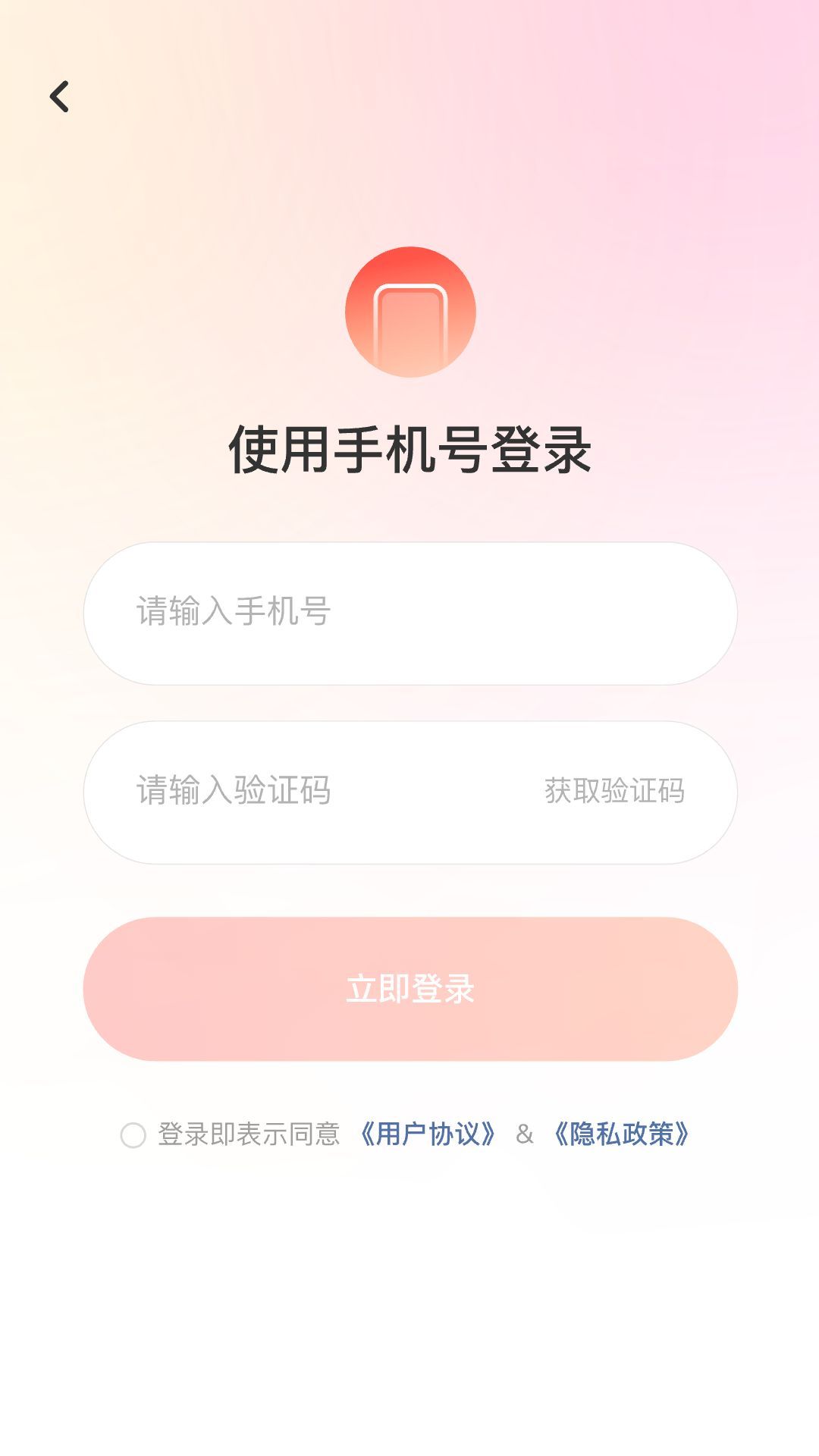This screenshot has height=1456, width=819.
Task: Tap the left-pointing arrow navigation icon
Action: click(x=61, y=96)
